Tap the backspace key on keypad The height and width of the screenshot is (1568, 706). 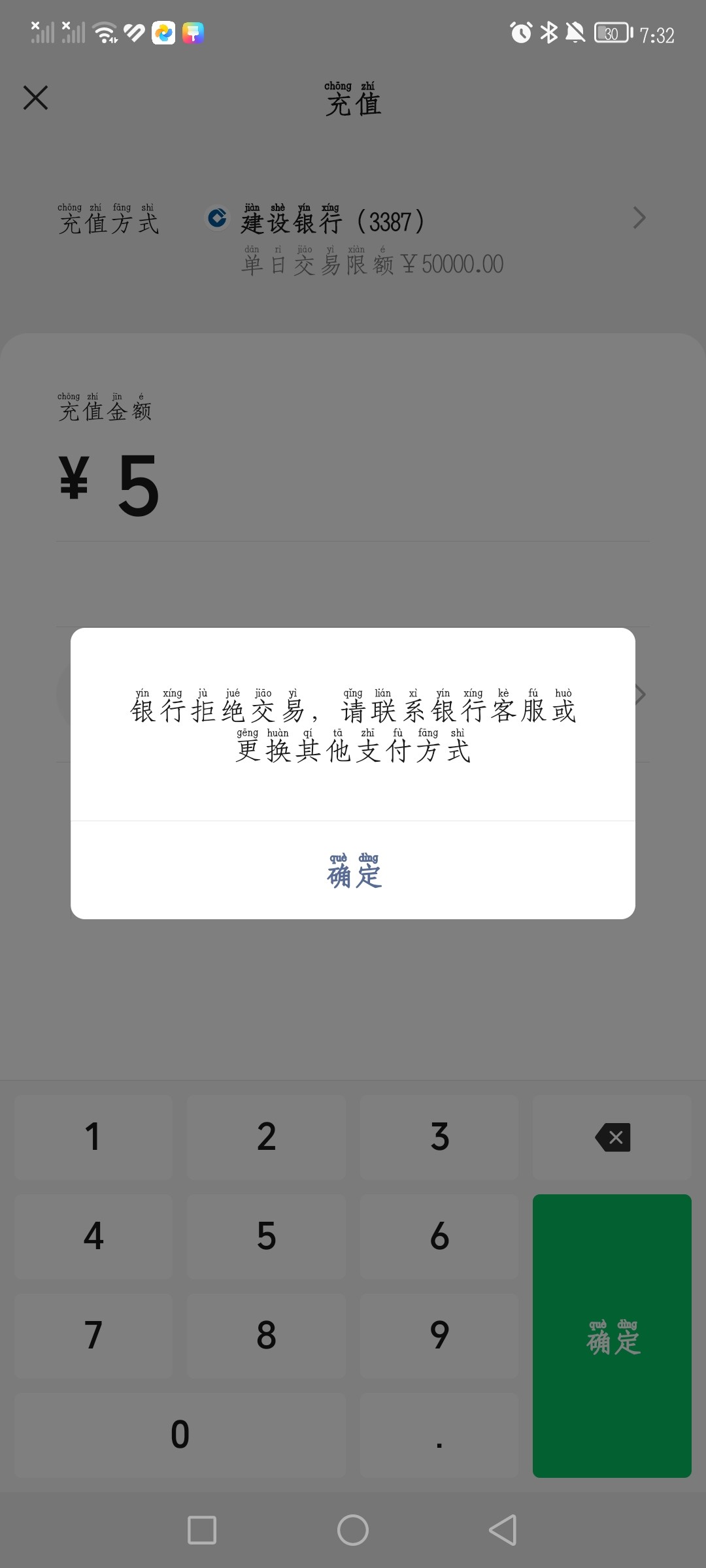click(x=612, y=1137)
